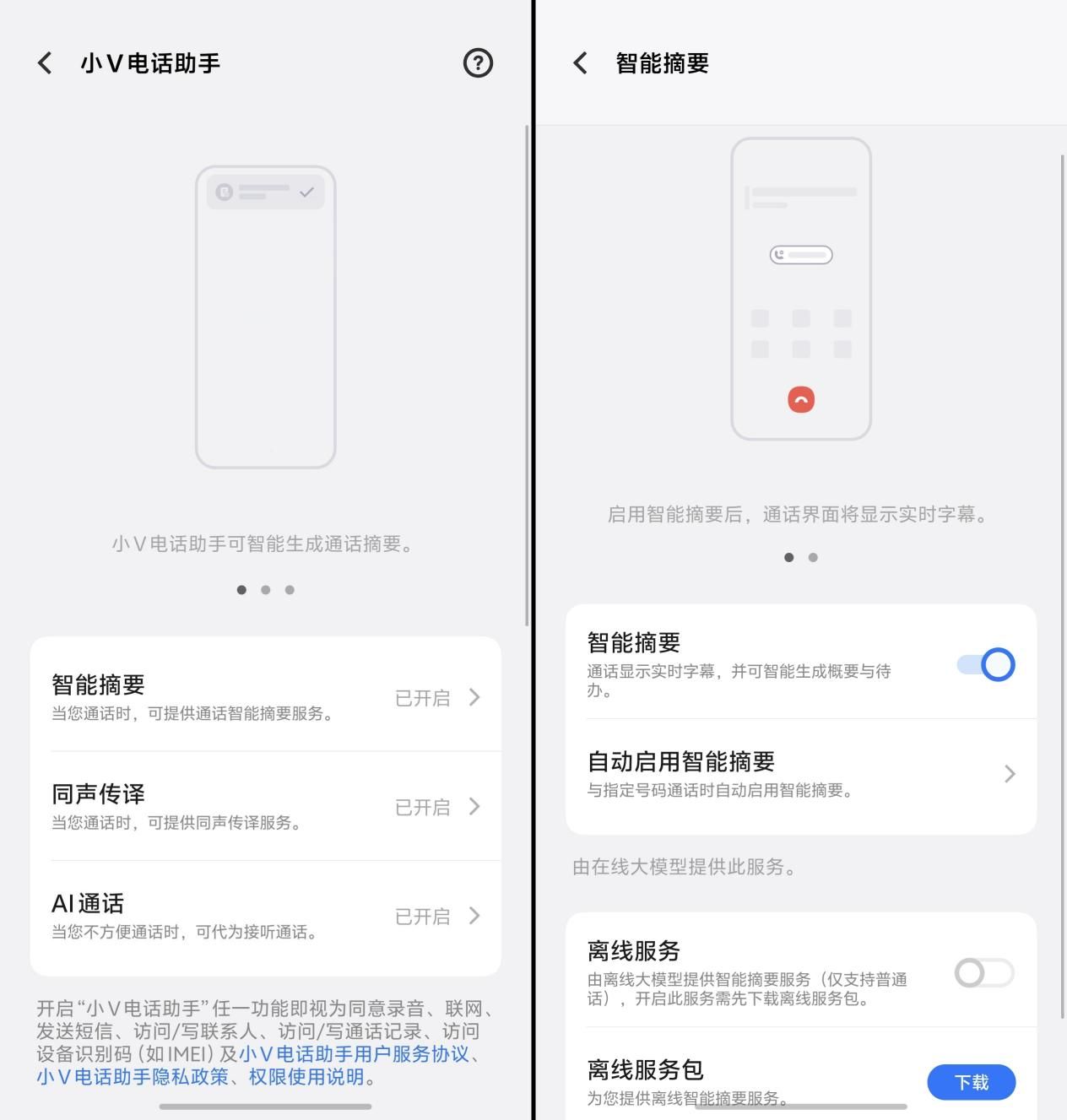Open 同声传译 settings row

(265, 806)
